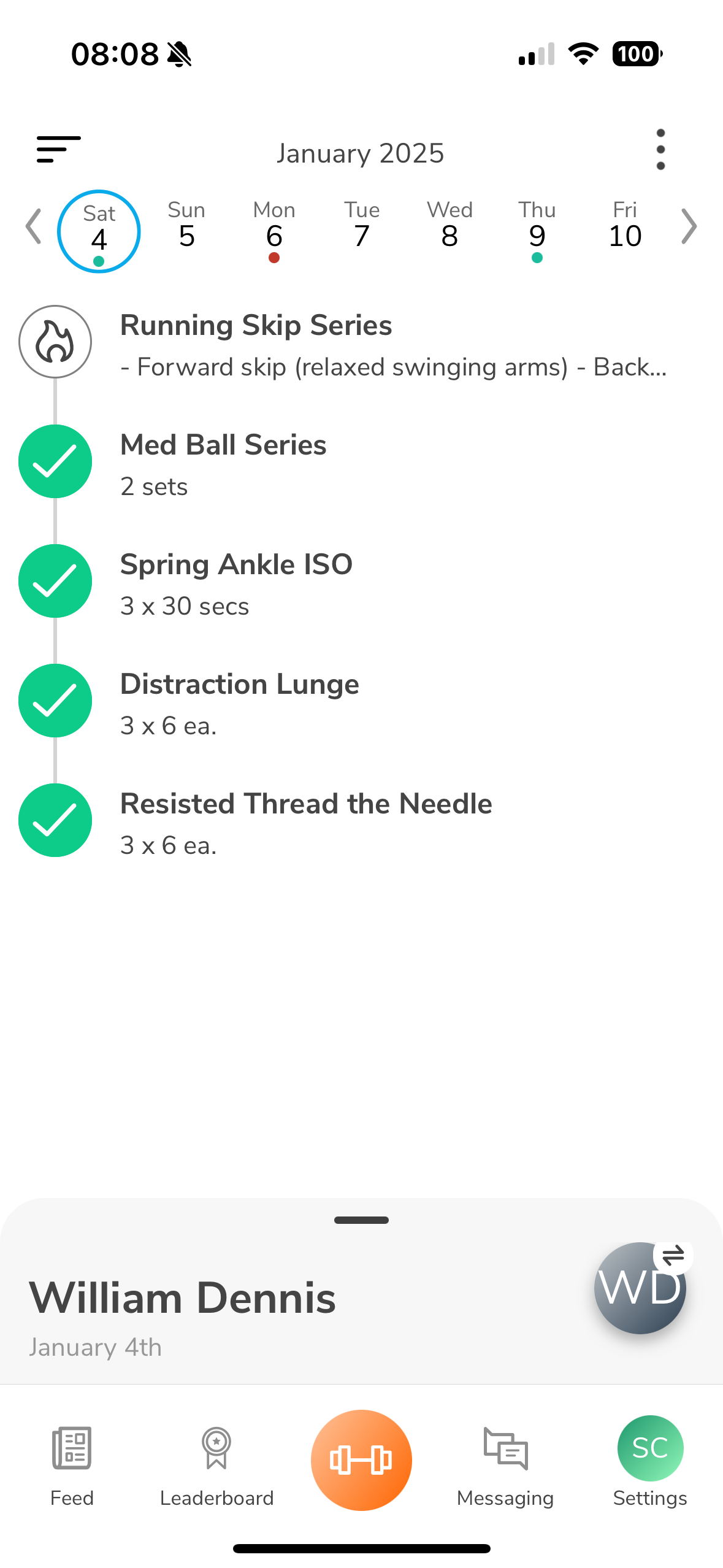Select Tuesday 7 in the calendar

coord(362,226)
